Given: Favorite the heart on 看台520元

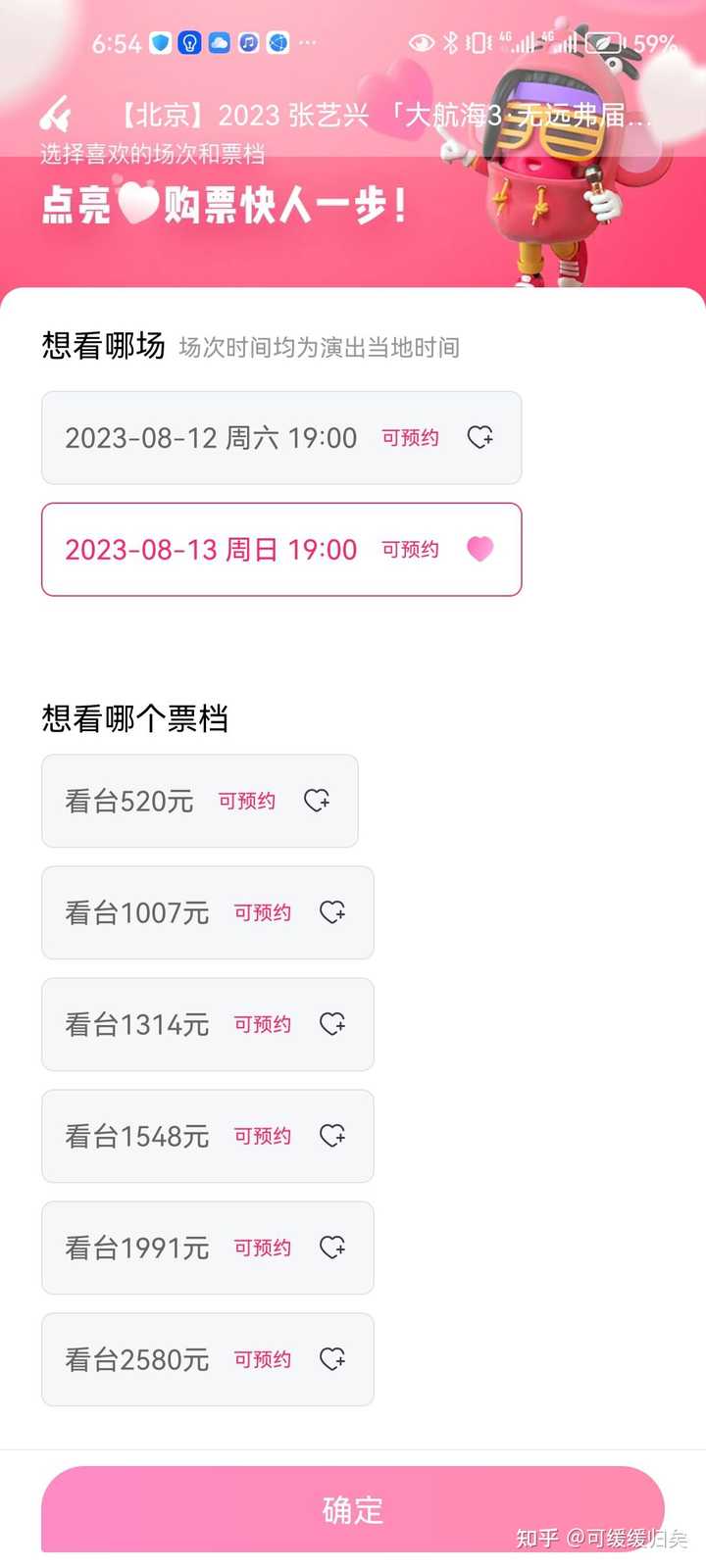Looking at the screenshot, I should coord(317,801).
